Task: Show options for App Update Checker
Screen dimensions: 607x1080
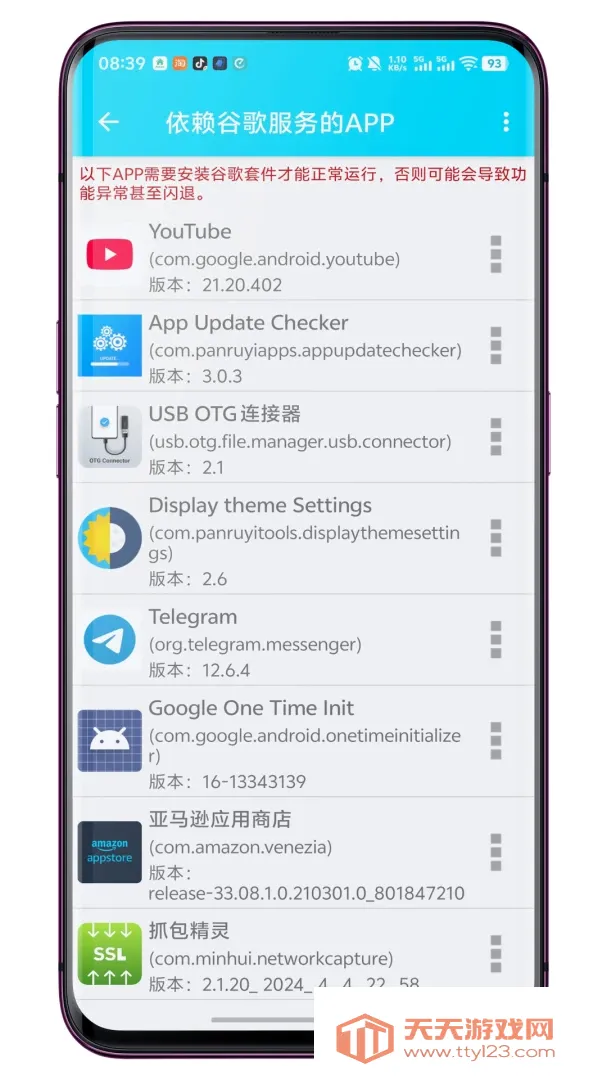Action: (x=495, y=345)
